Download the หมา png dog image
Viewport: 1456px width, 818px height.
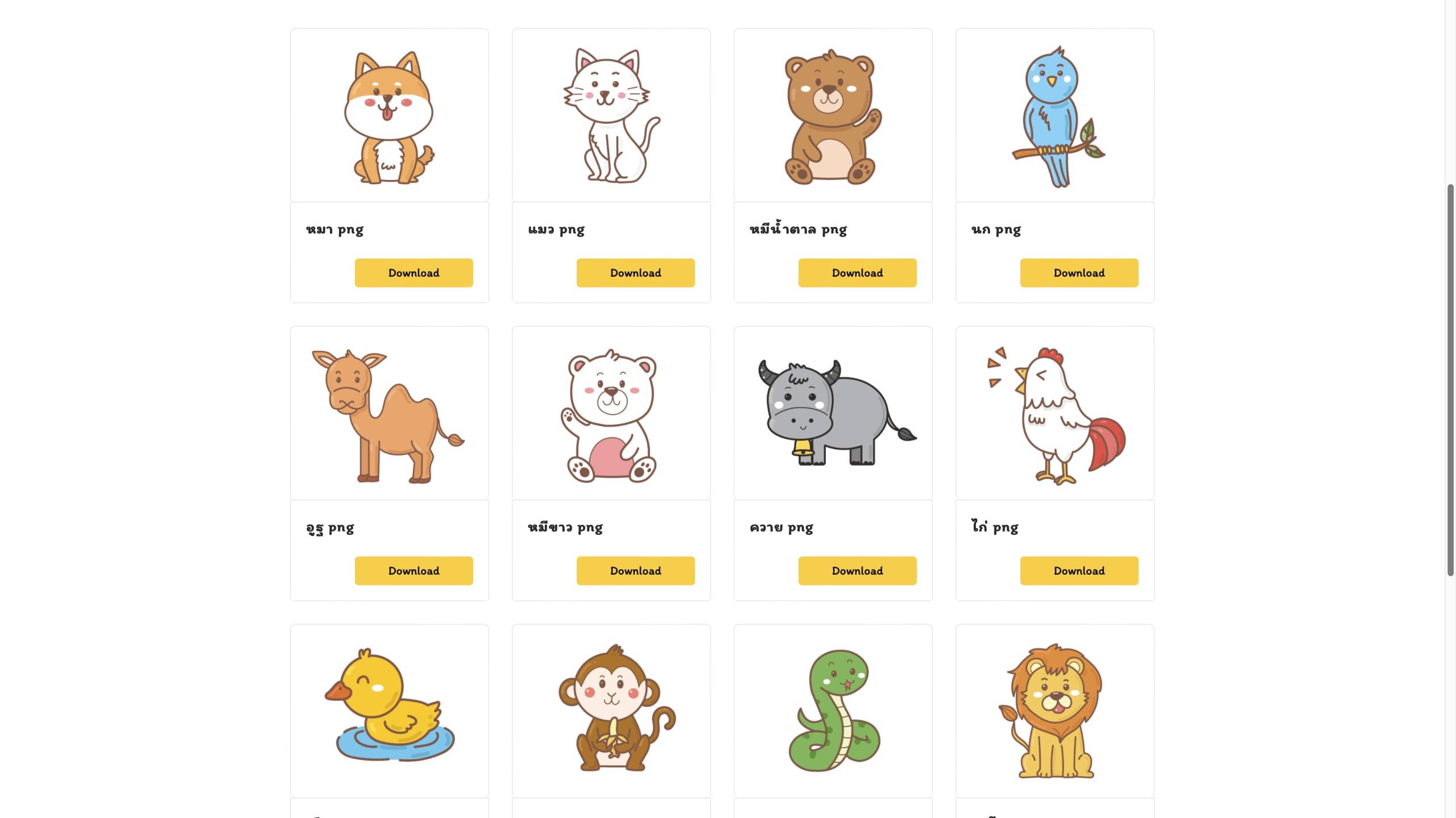[413, 273]
